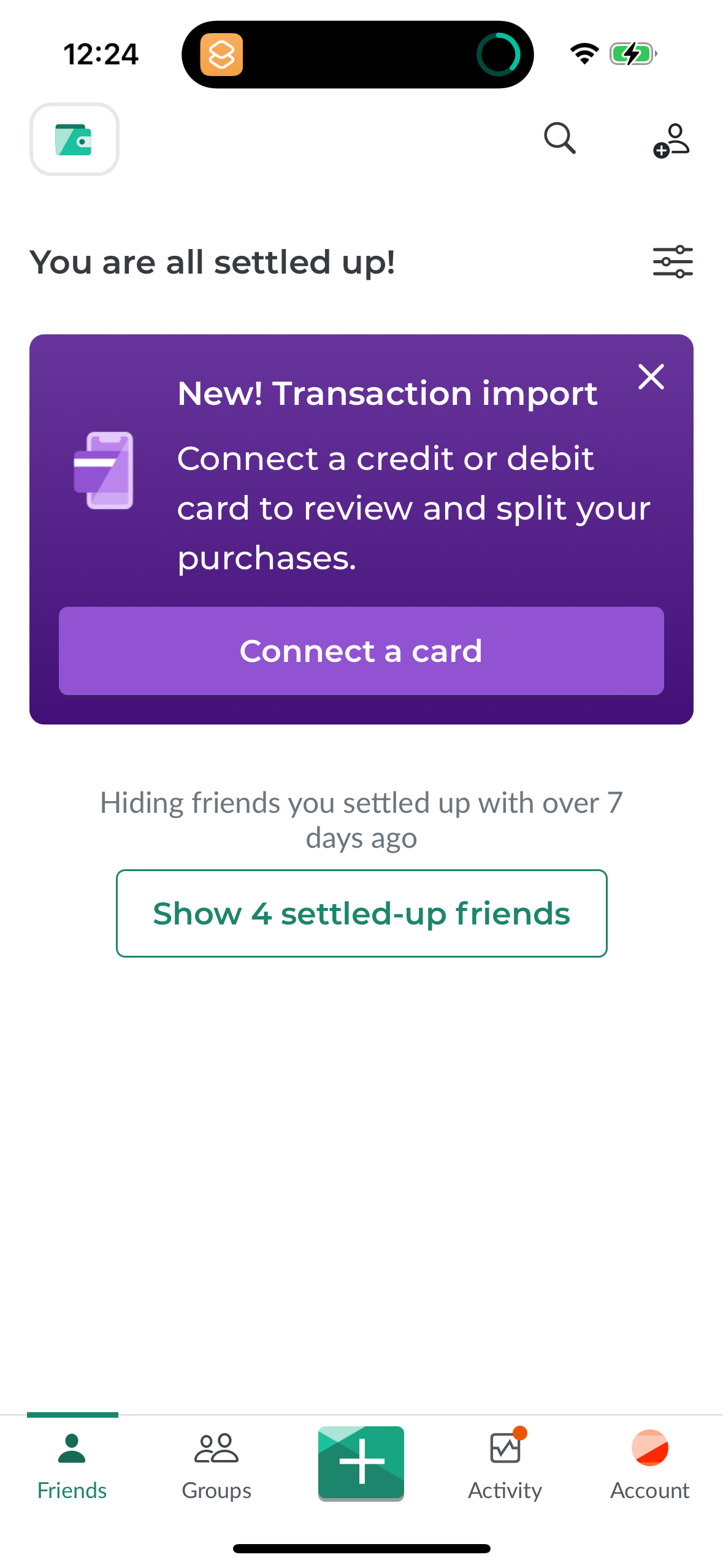Tap the clock in the status bar
The width and height of the screenshot is (723, 1568).
(x=102, y=54)
